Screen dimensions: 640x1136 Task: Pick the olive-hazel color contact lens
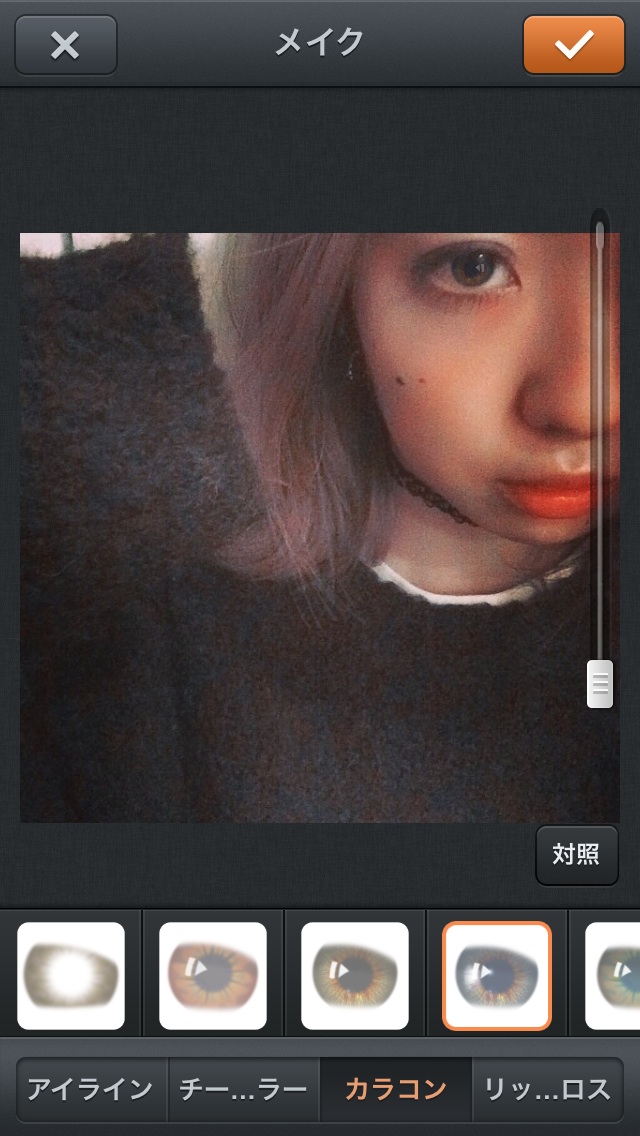point(355,976)
